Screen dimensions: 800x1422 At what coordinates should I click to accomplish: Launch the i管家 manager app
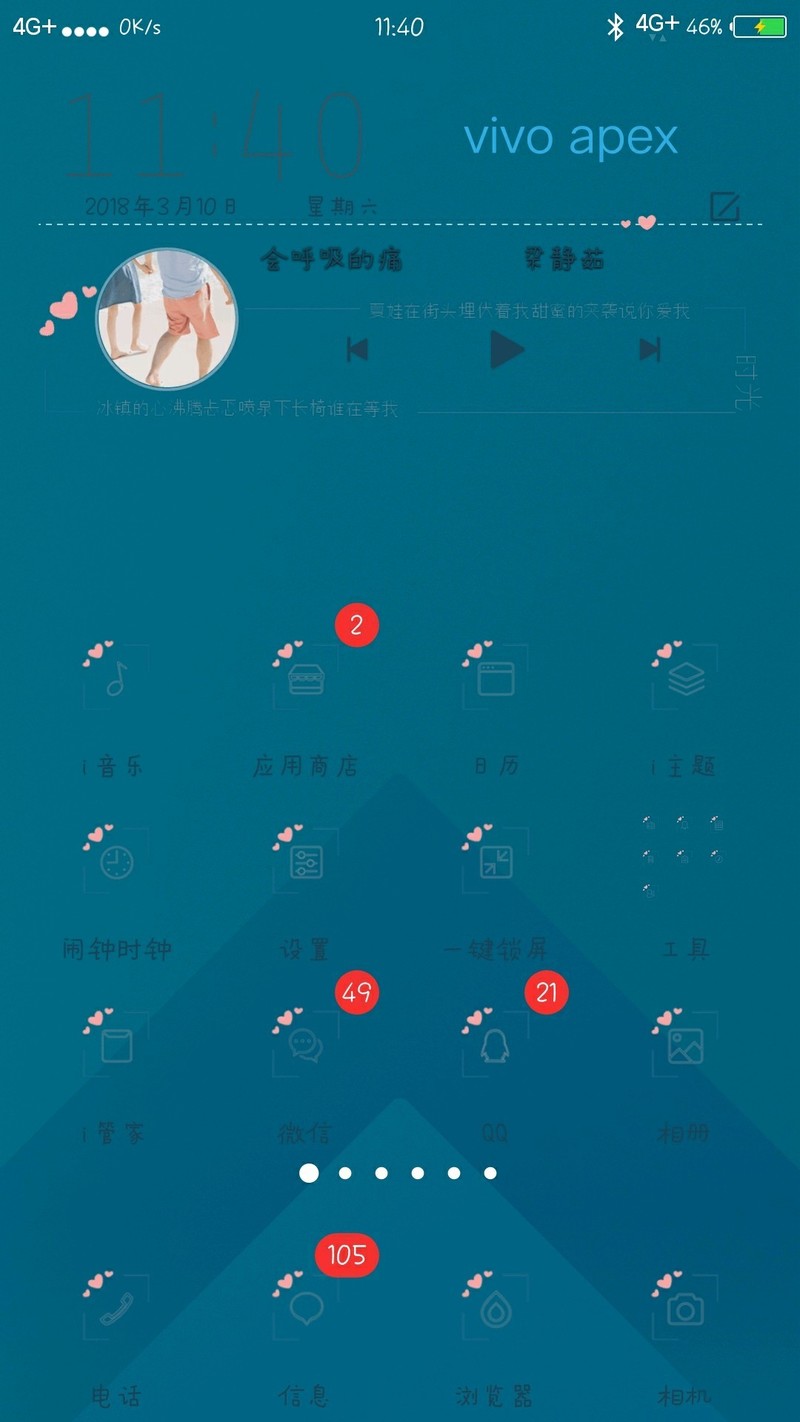[x=116, y=1046]
